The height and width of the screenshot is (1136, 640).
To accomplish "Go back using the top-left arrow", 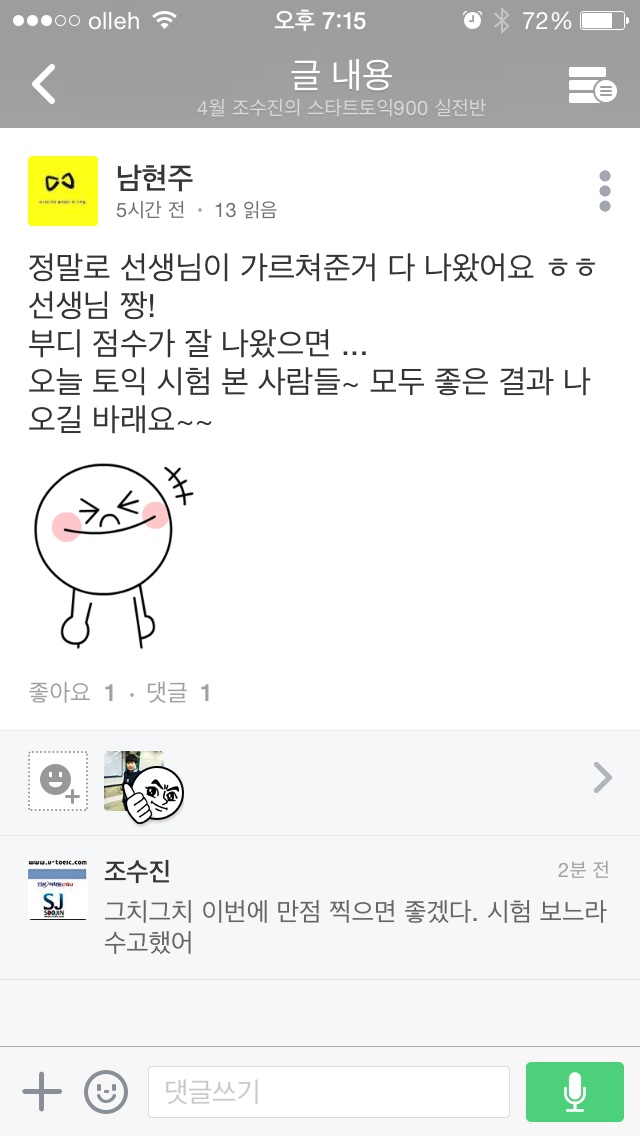I will click(x=44, y=84).
